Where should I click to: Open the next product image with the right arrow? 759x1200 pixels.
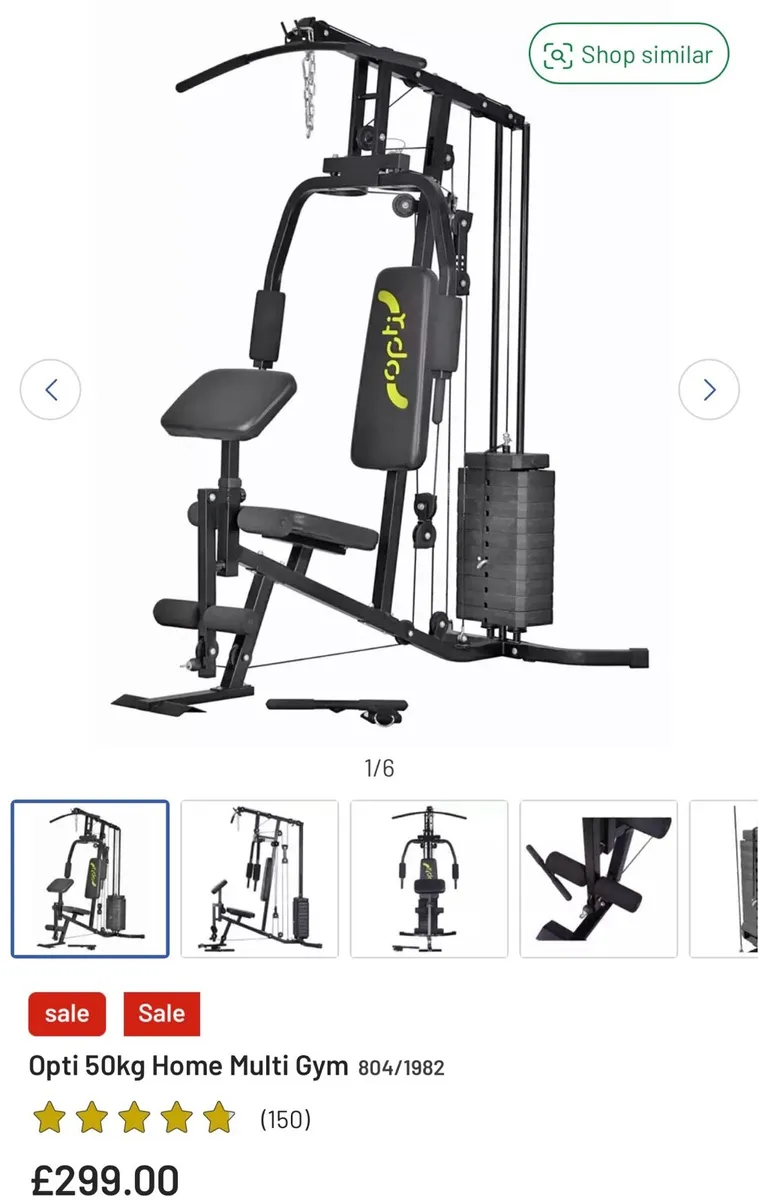pyautogui.click(x=709, y=389)
